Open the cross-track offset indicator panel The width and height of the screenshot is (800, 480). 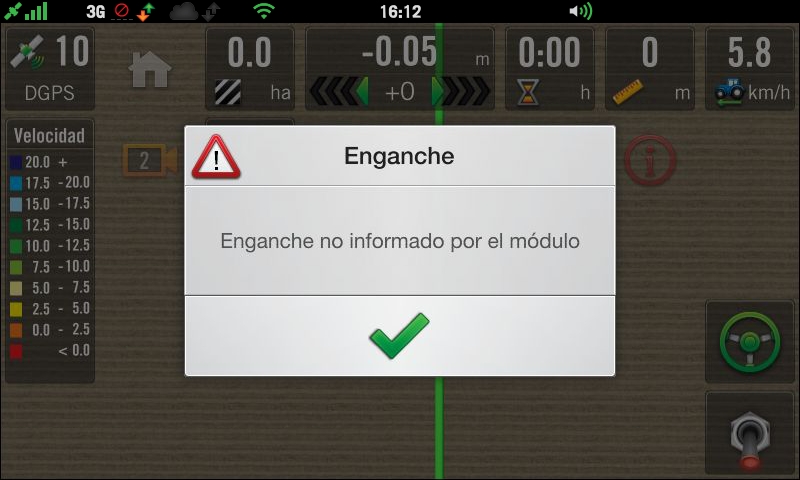click(400, 69)
